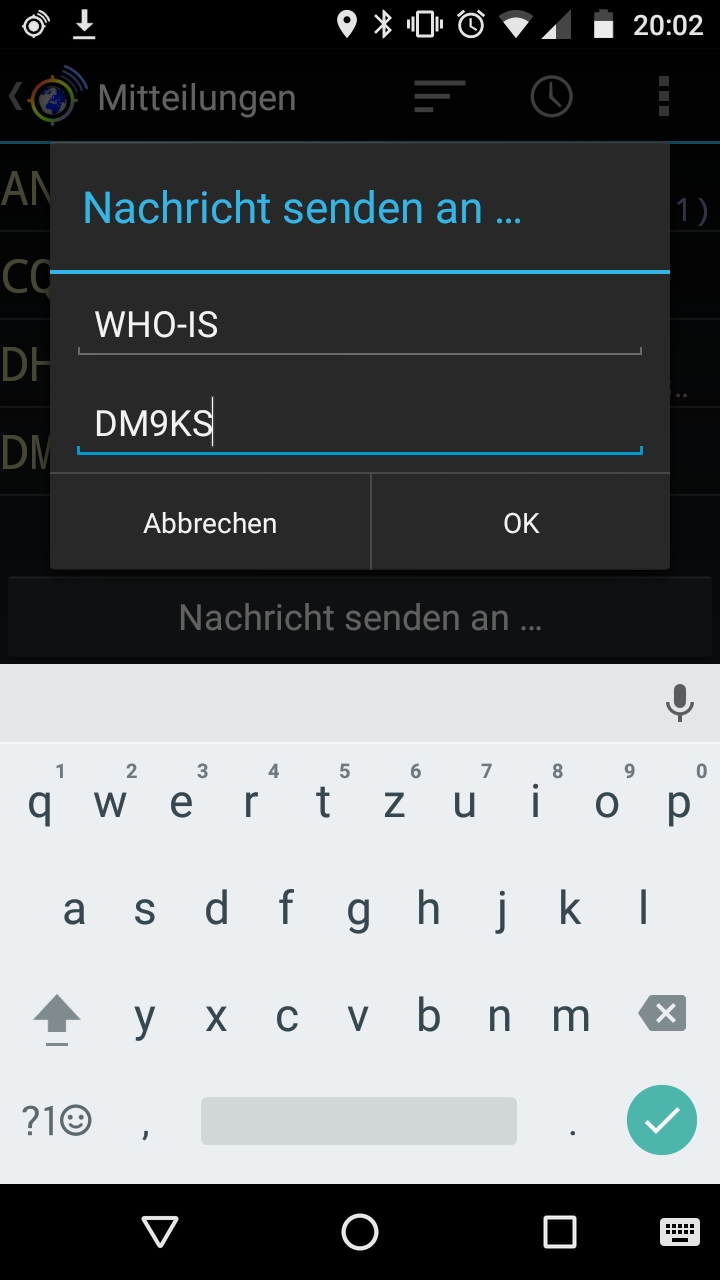Delete a character with the backspace key
Screen dimensions: 720x1280
[x=662, y=1015]
